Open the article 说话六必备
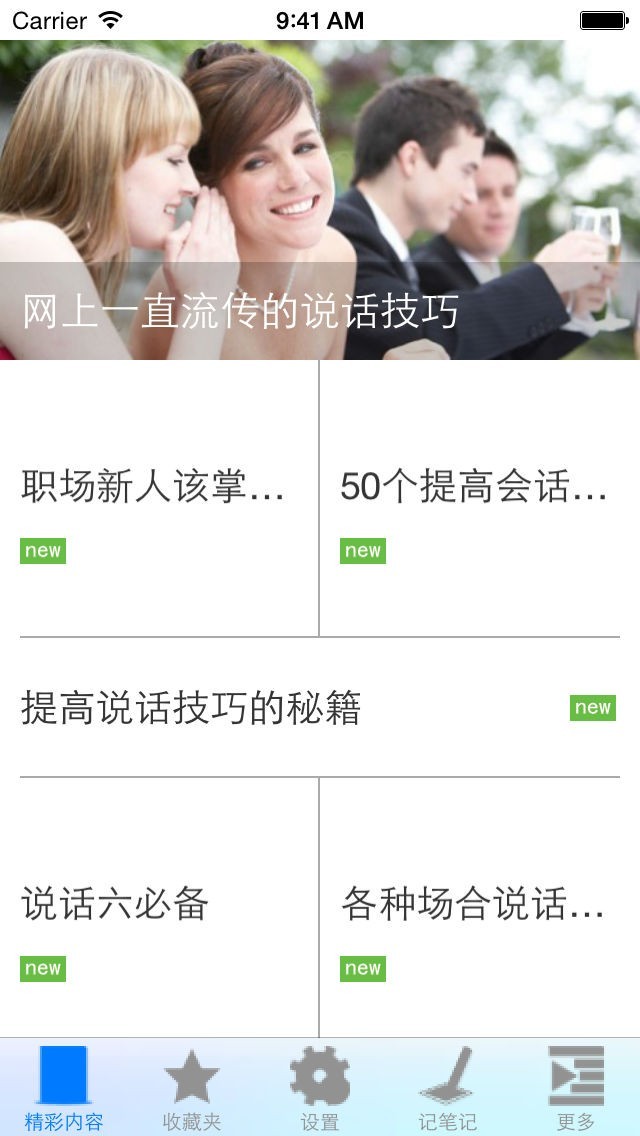Image resolution: width=640 pixels, height=1136 pixels. tap(160, 908)
